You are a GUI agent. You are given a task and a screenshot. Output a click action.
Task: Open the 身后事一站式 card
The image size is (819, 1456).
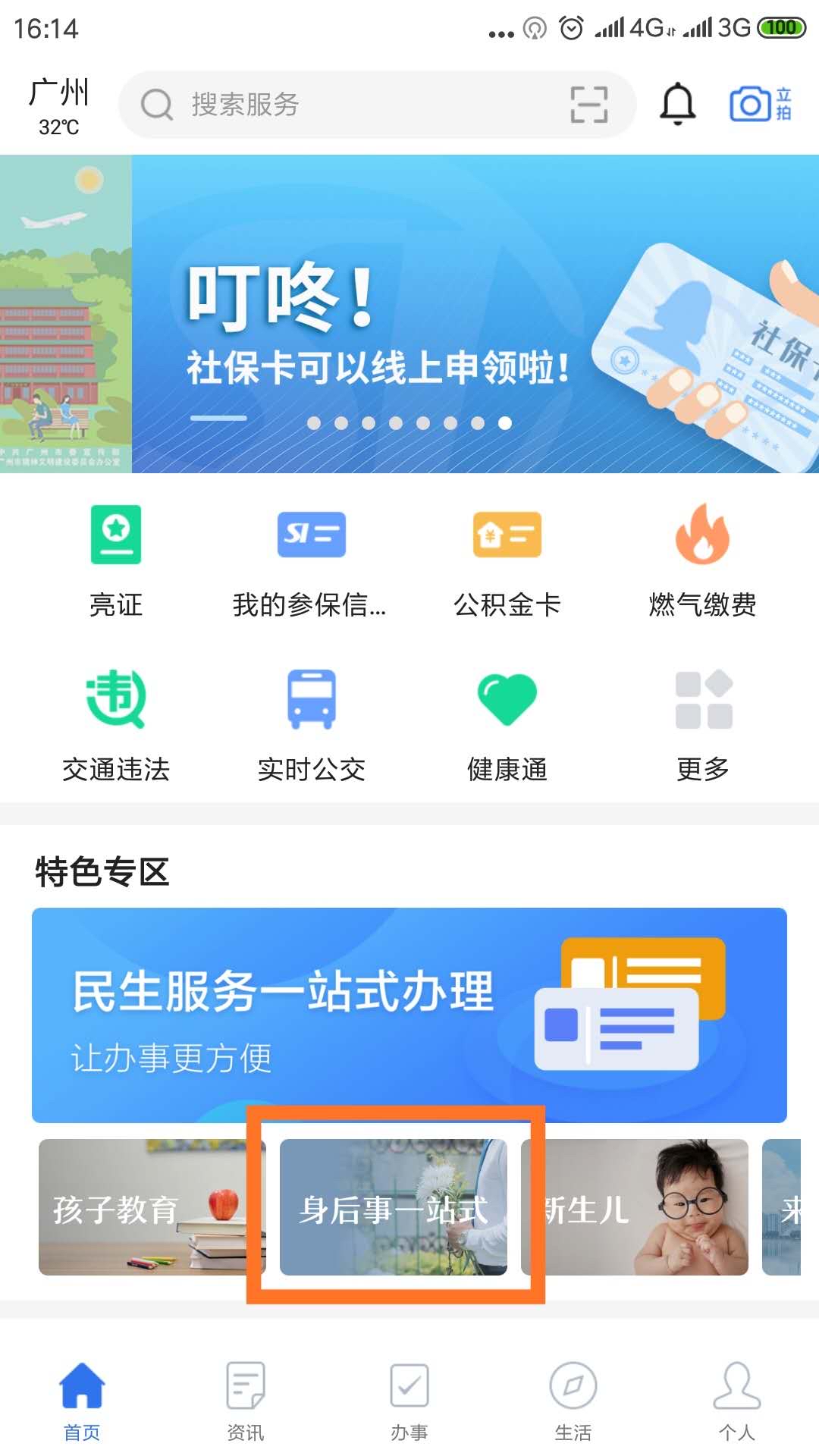(393, 1207)
